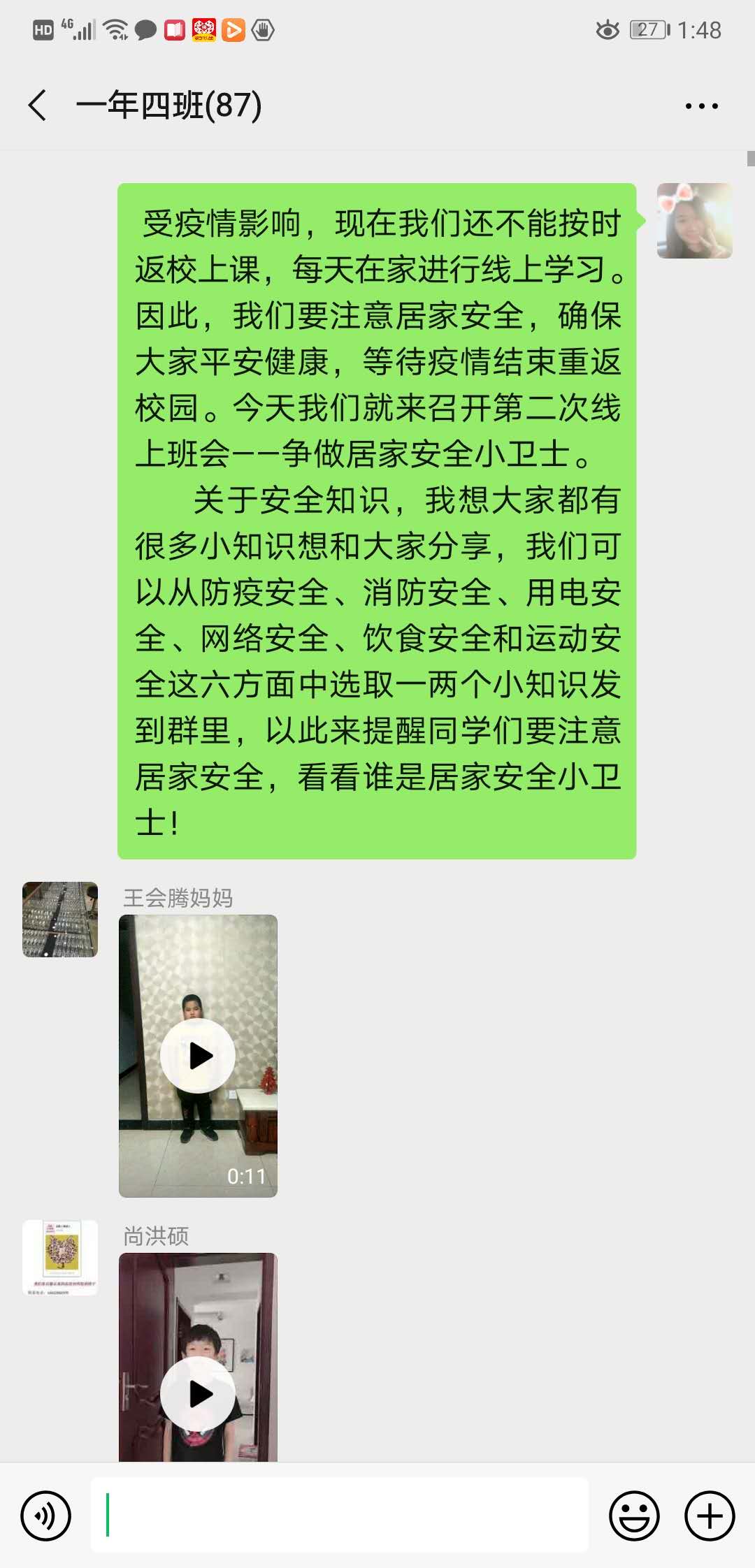Open 王会腾妈妈's profile avatar
This screenshot has width=755, height=1568.
(60, 919)
